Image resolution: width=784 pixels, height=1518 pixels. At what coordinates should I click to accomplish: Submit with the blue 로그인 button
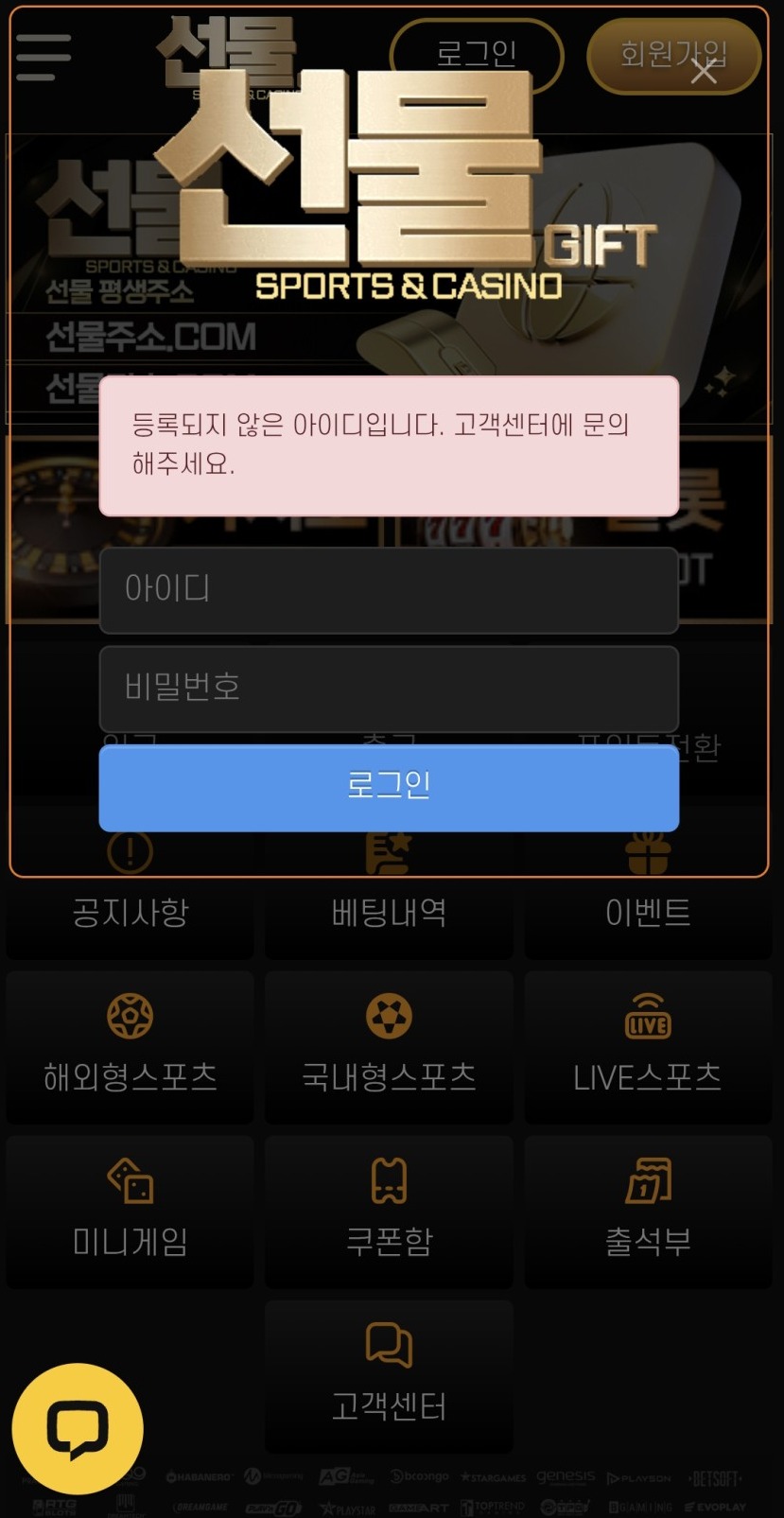(389, 787)
